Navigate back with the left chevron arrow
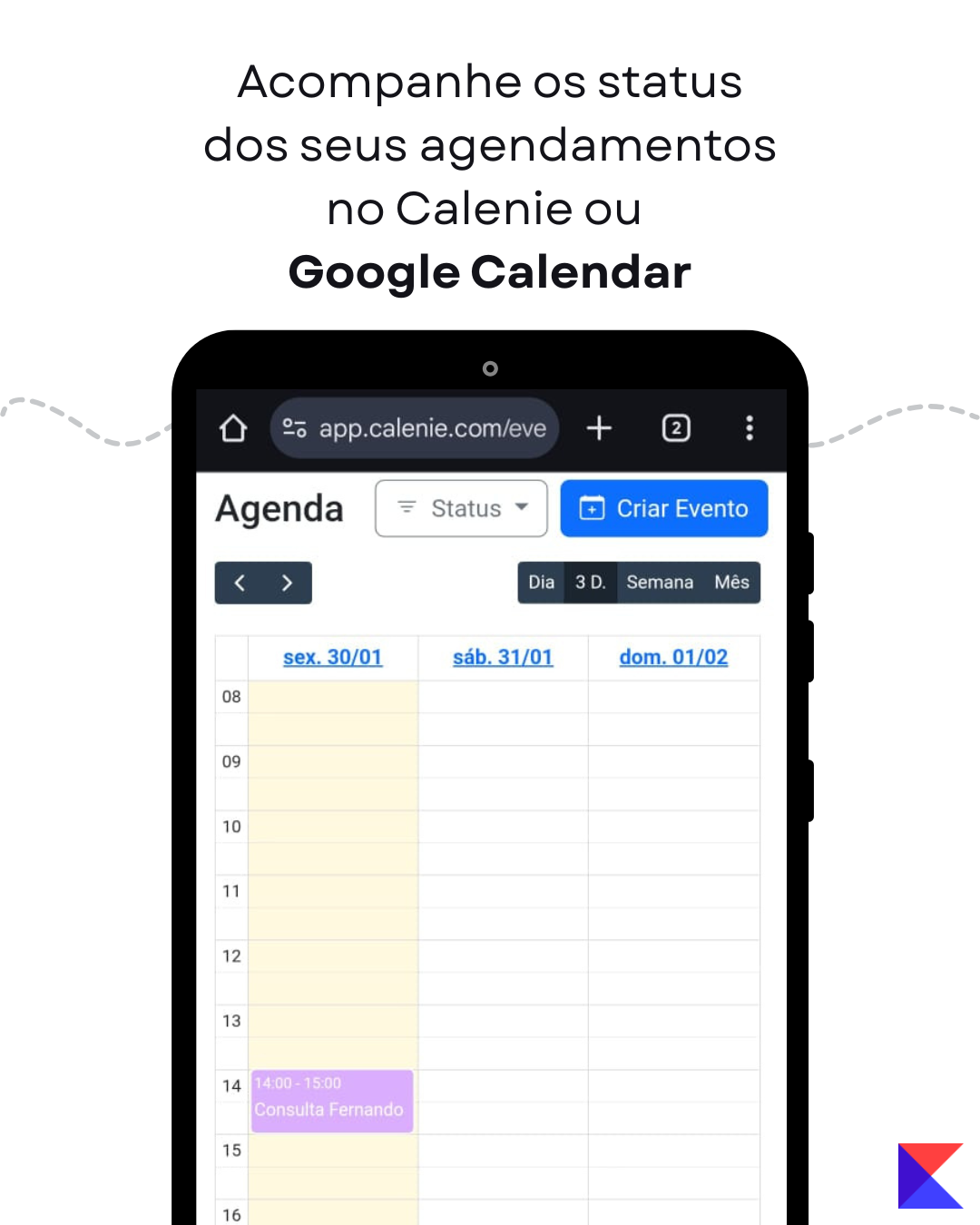 coord(240,583)
